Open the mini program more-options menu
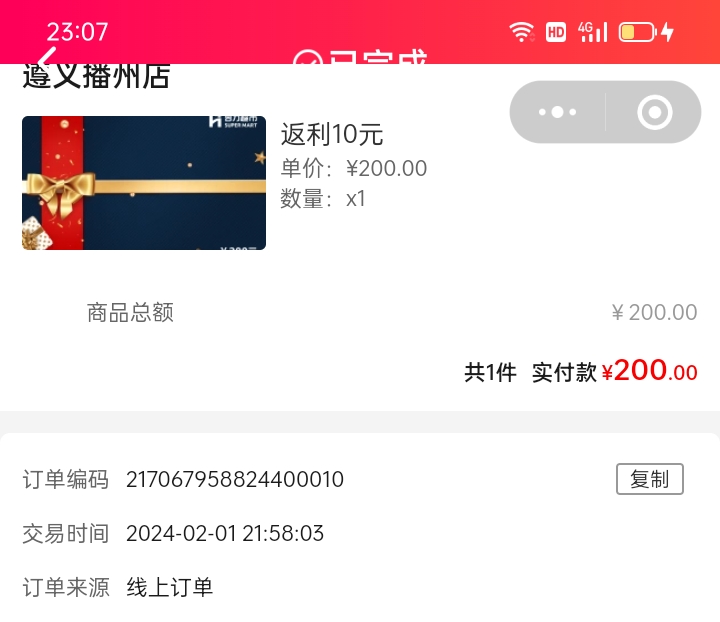The height and width of the screenshot is (622, 720). (557, 112)
